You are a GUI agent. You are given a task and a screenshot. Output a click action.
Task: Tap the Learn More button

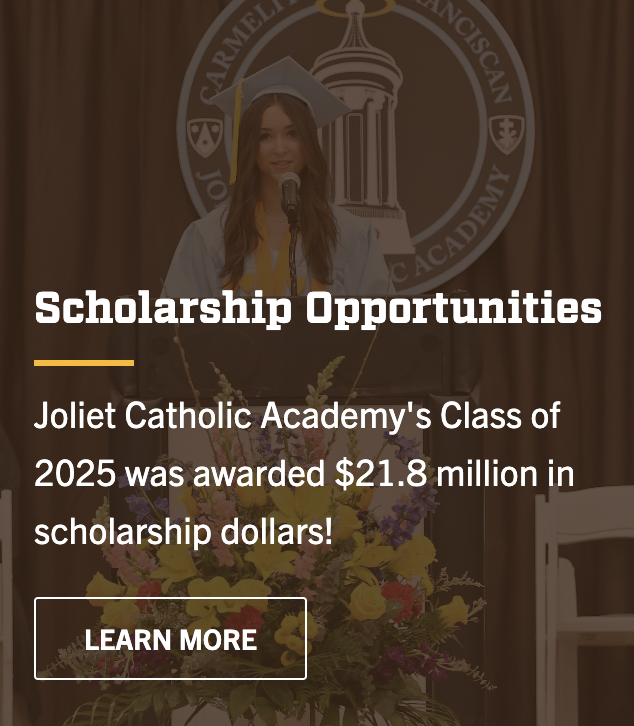[x=170, y=639]
